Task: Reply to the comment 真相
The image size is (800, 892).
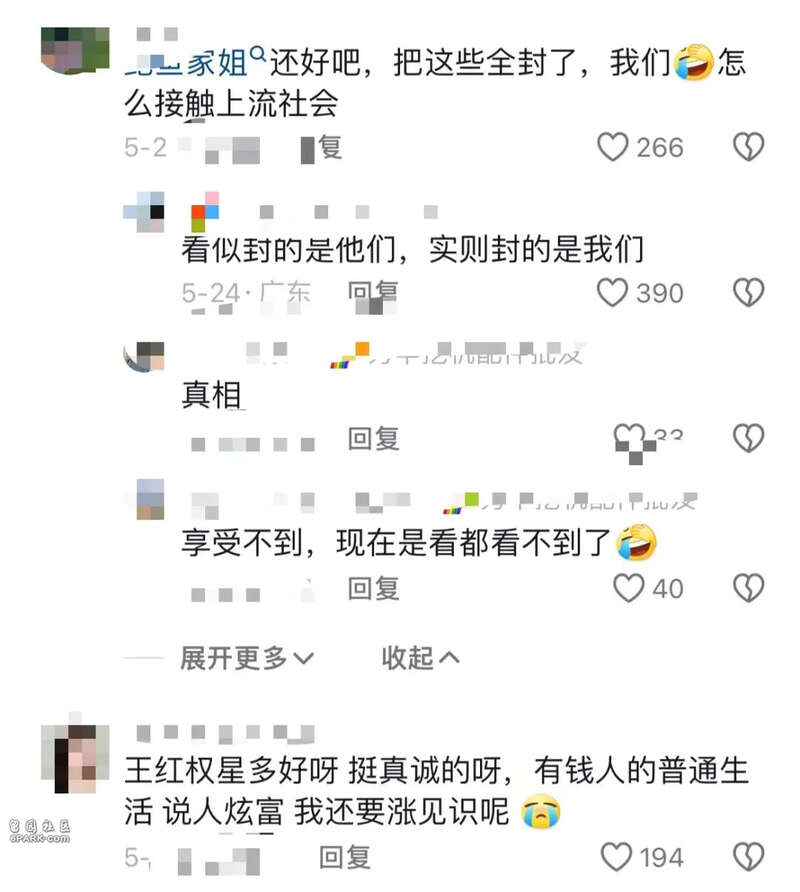Action: 373,438
